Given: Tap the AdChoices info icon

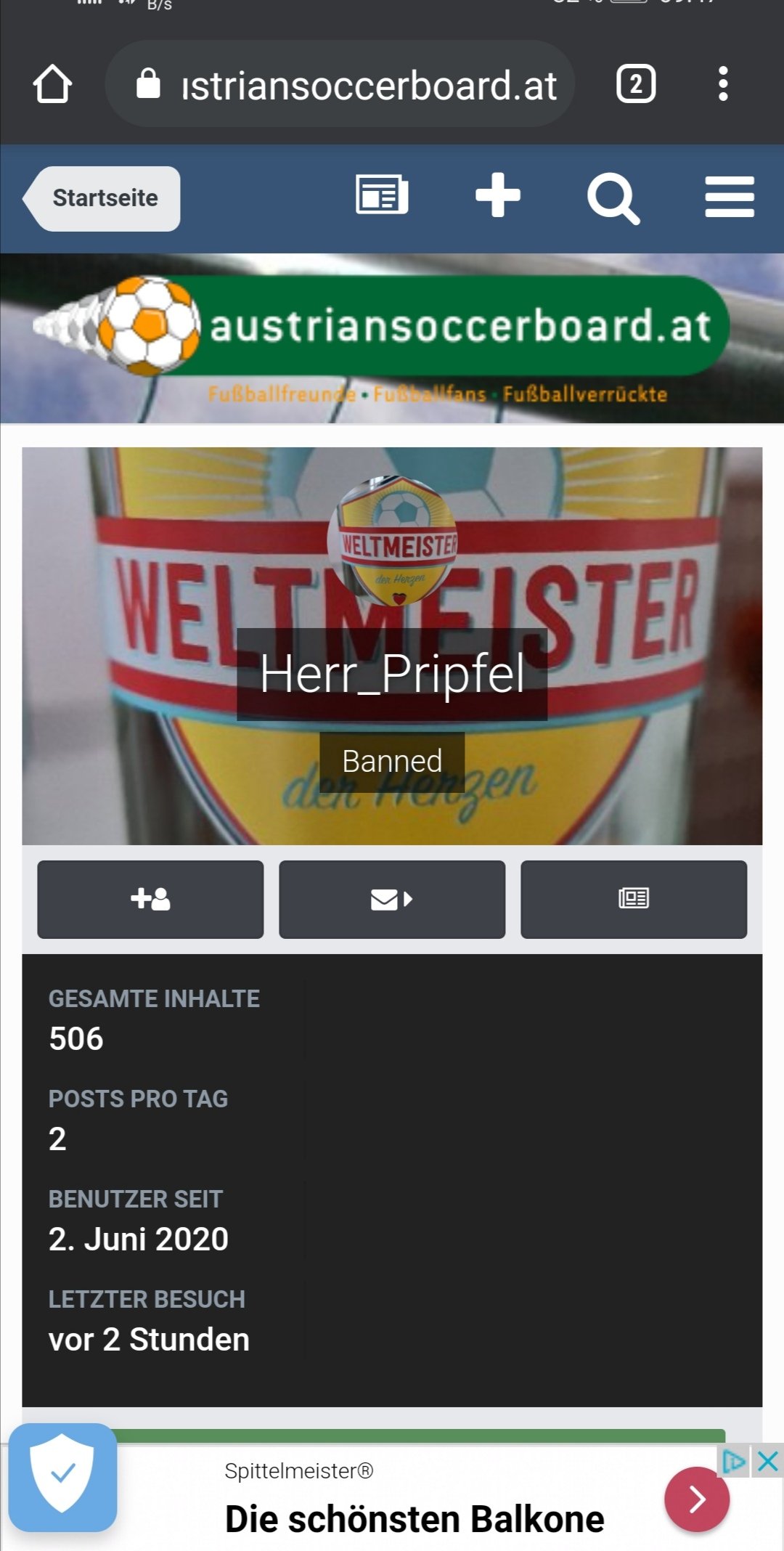Looking at the screenshot, I should click(x=734, y=1460).
